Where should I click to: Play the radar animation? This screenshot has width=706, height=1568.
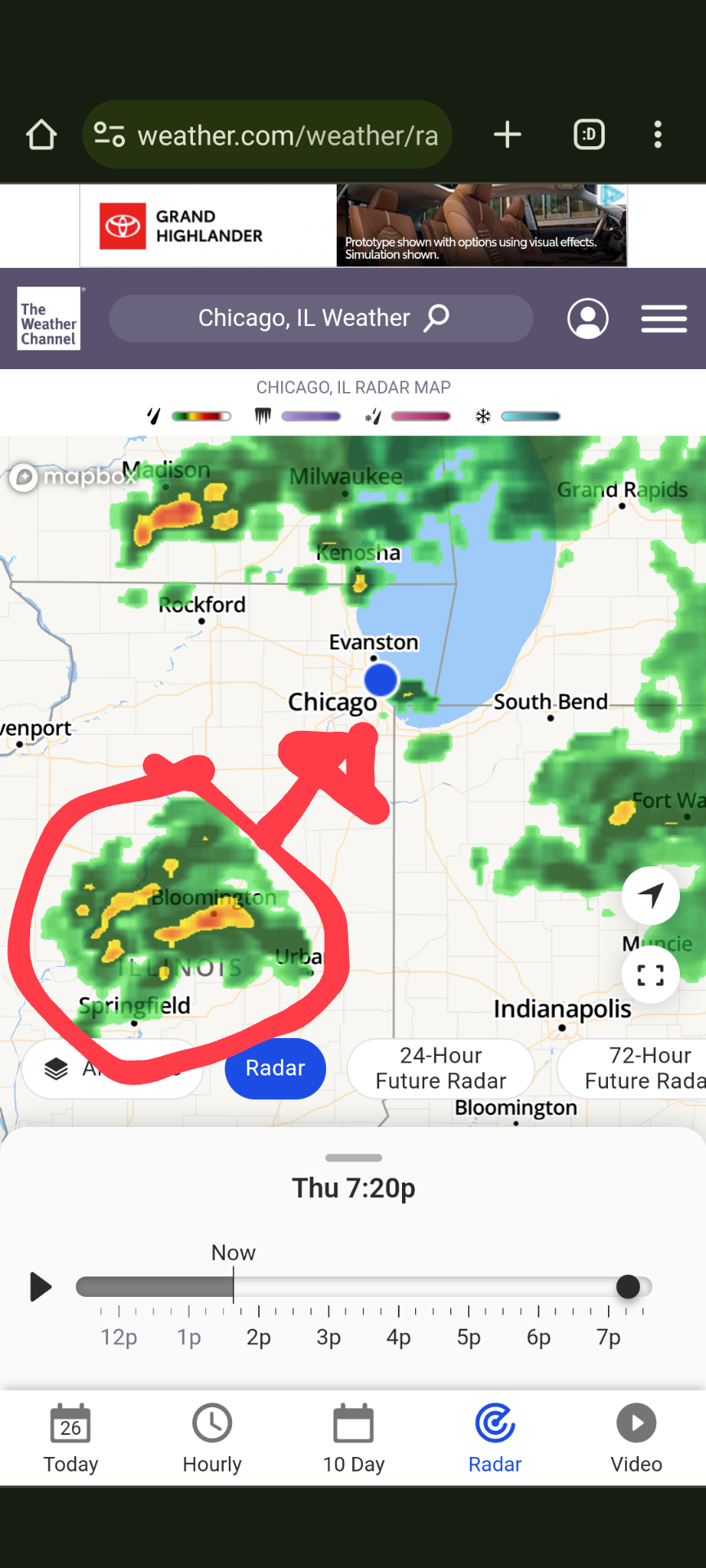pos(40,1287)
